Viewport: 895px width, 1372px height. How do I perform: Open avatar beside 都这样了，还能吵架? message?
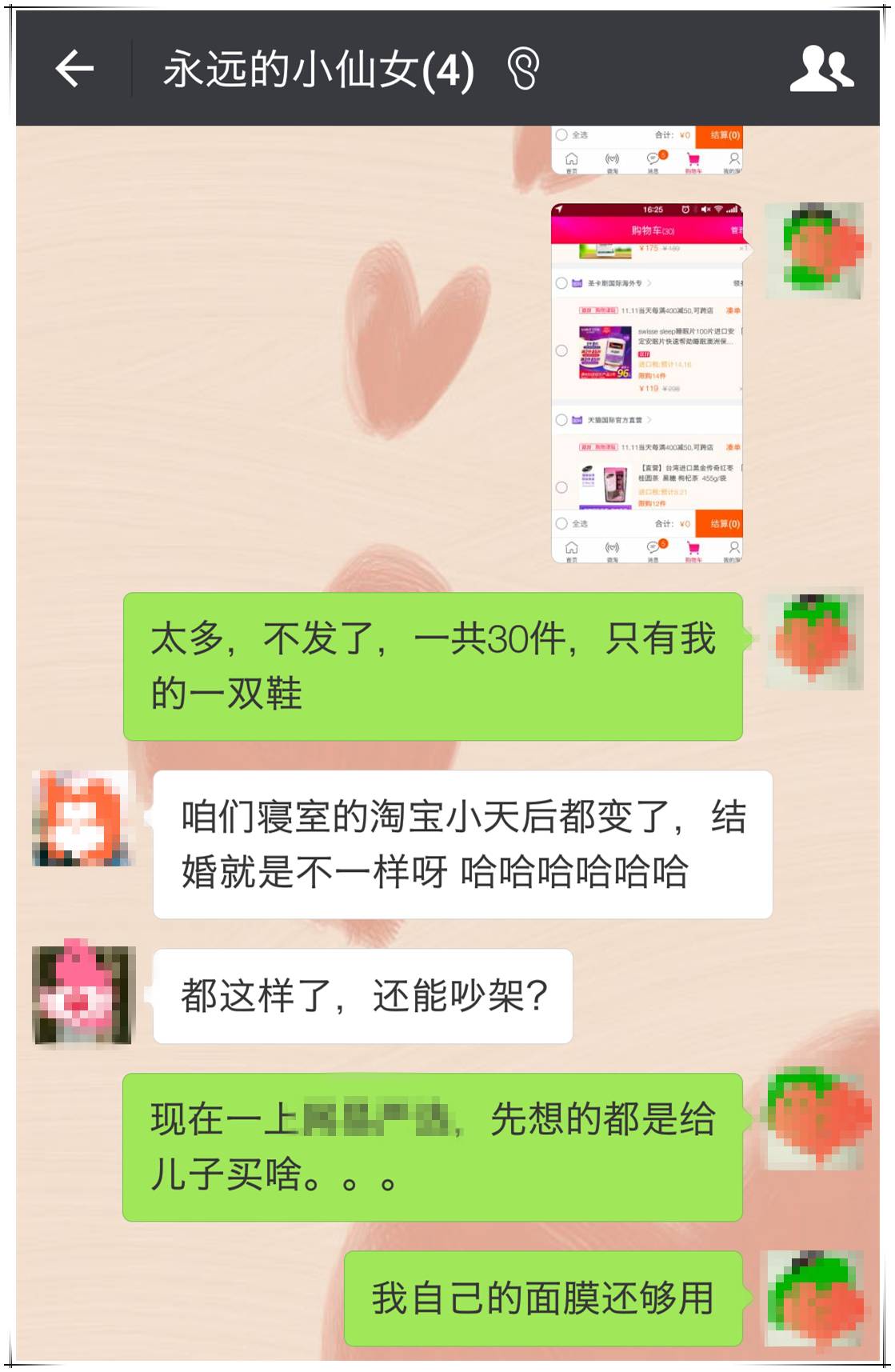82,994
